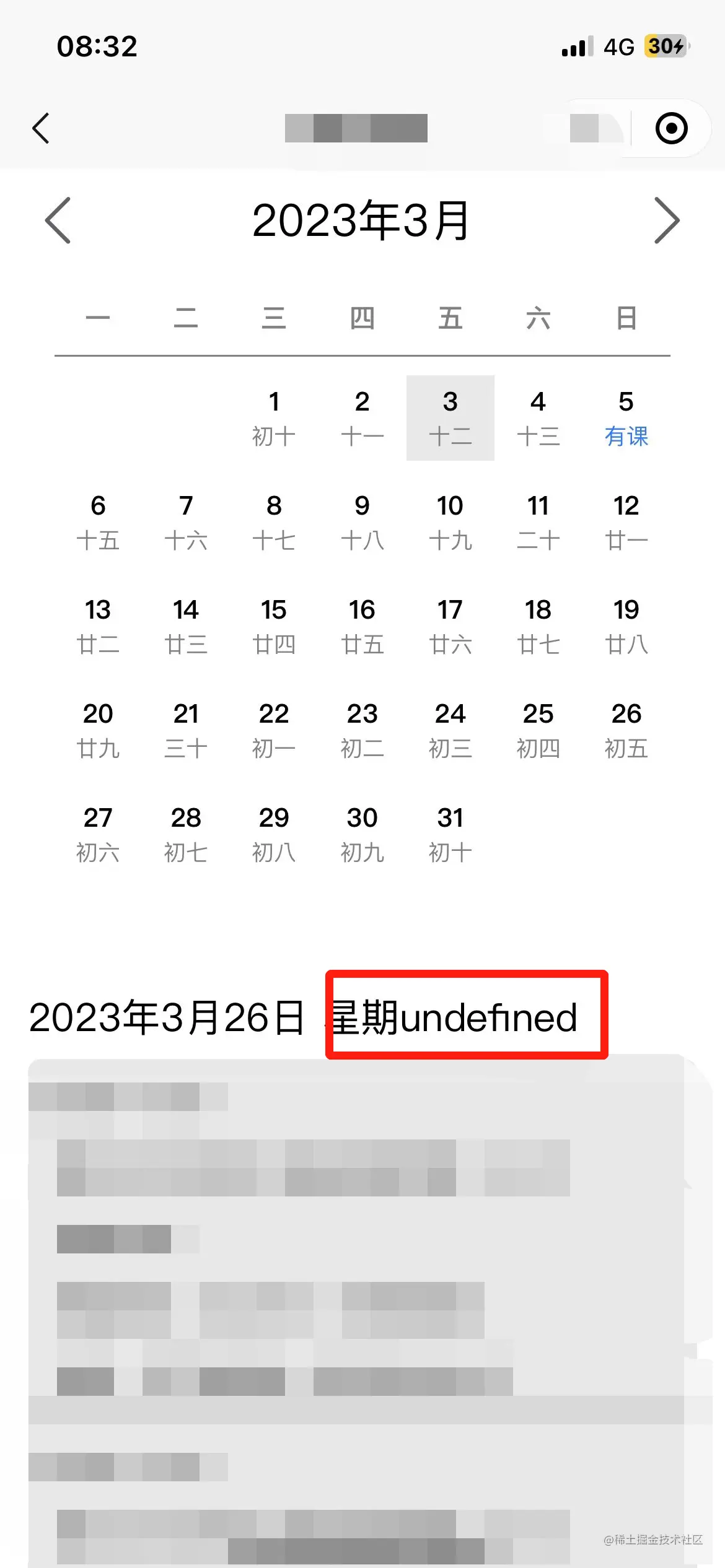Select March 15 date cell
The width and height of the screenshot is (725, 1568).
(x=274, y=626)
